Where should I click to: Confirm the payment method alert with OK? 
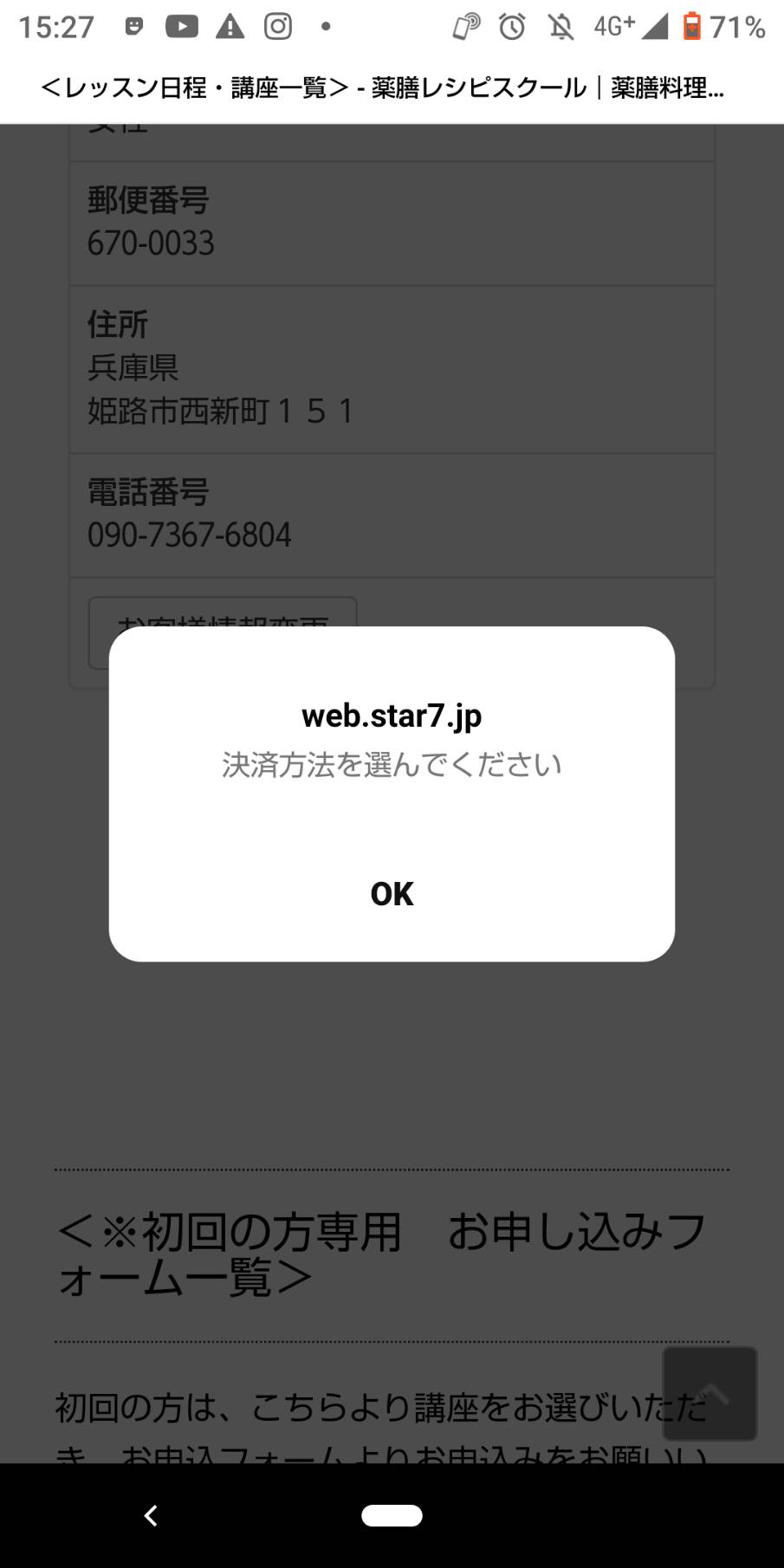[x=392, y=893]
